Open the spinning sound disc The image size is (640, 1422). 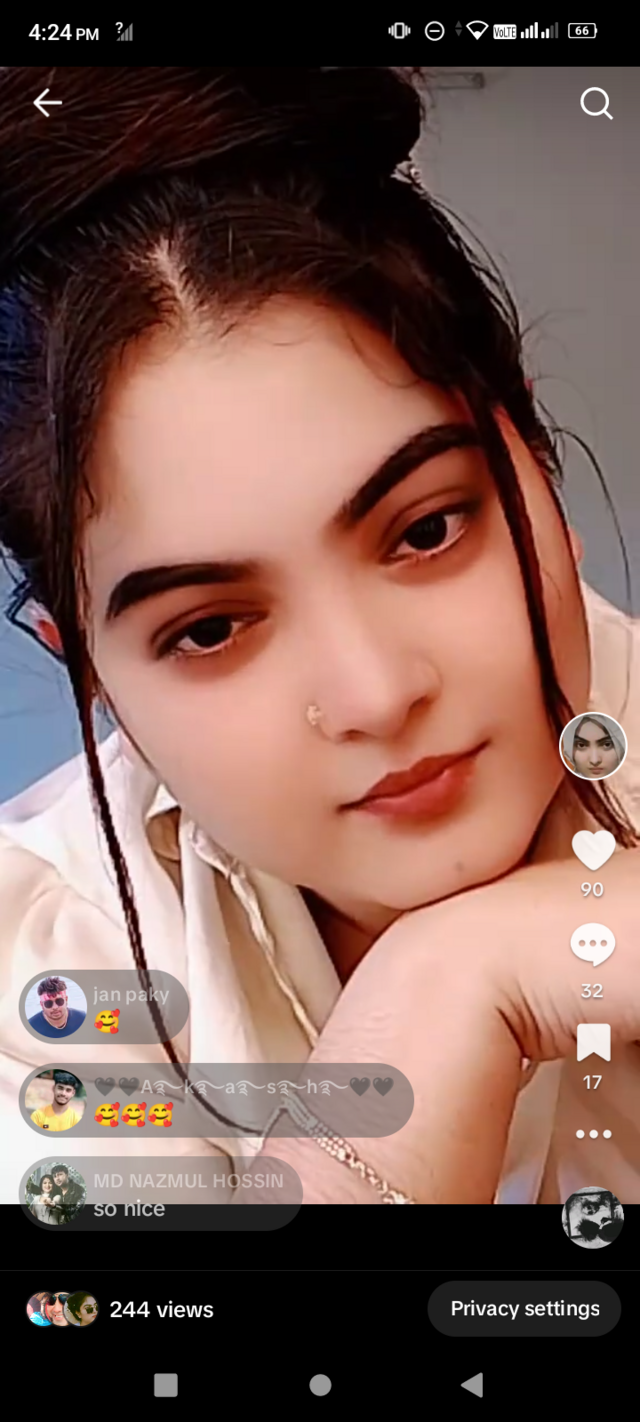(x=593, y=1217)
